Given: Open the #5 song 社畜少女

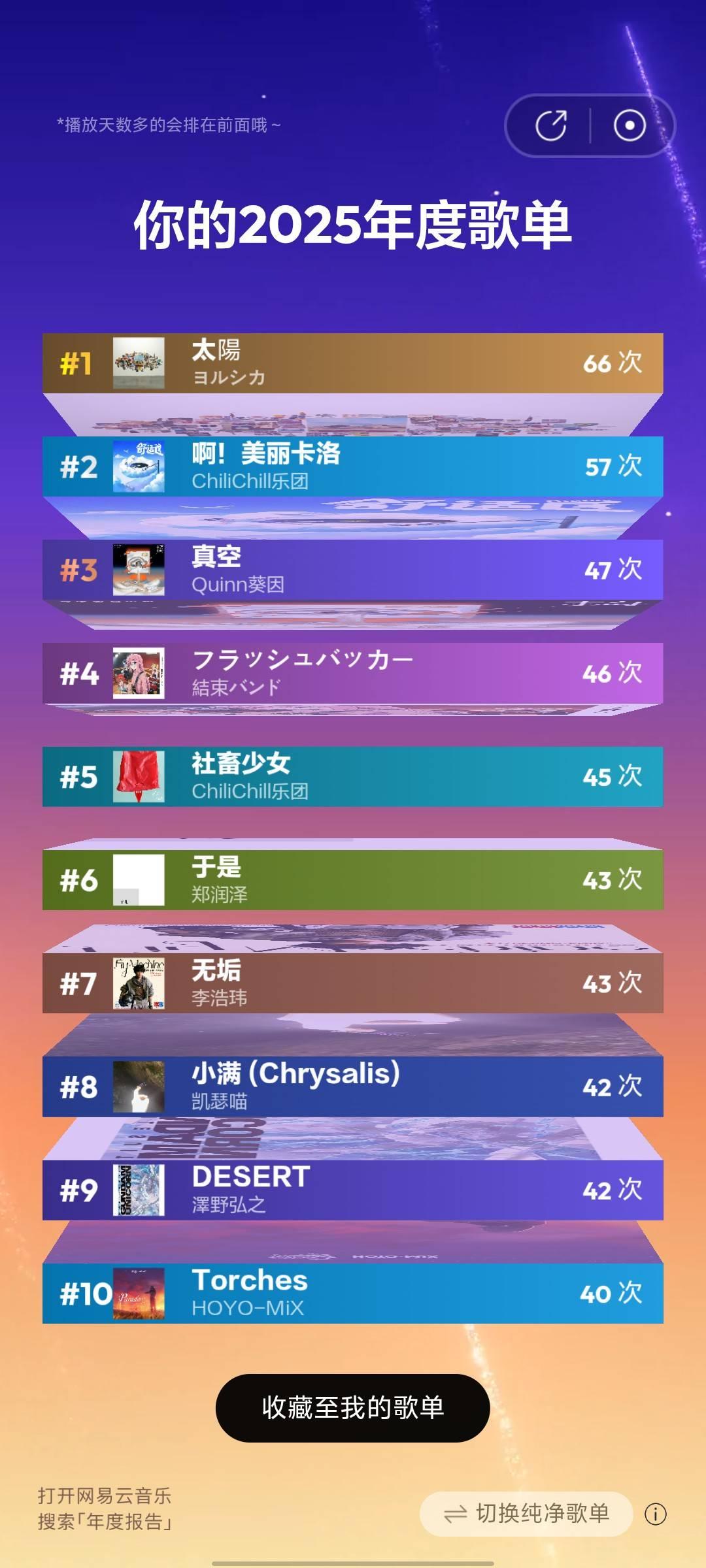Looking at the screenshot, I should pyautogui.click(x=353, y=776).
